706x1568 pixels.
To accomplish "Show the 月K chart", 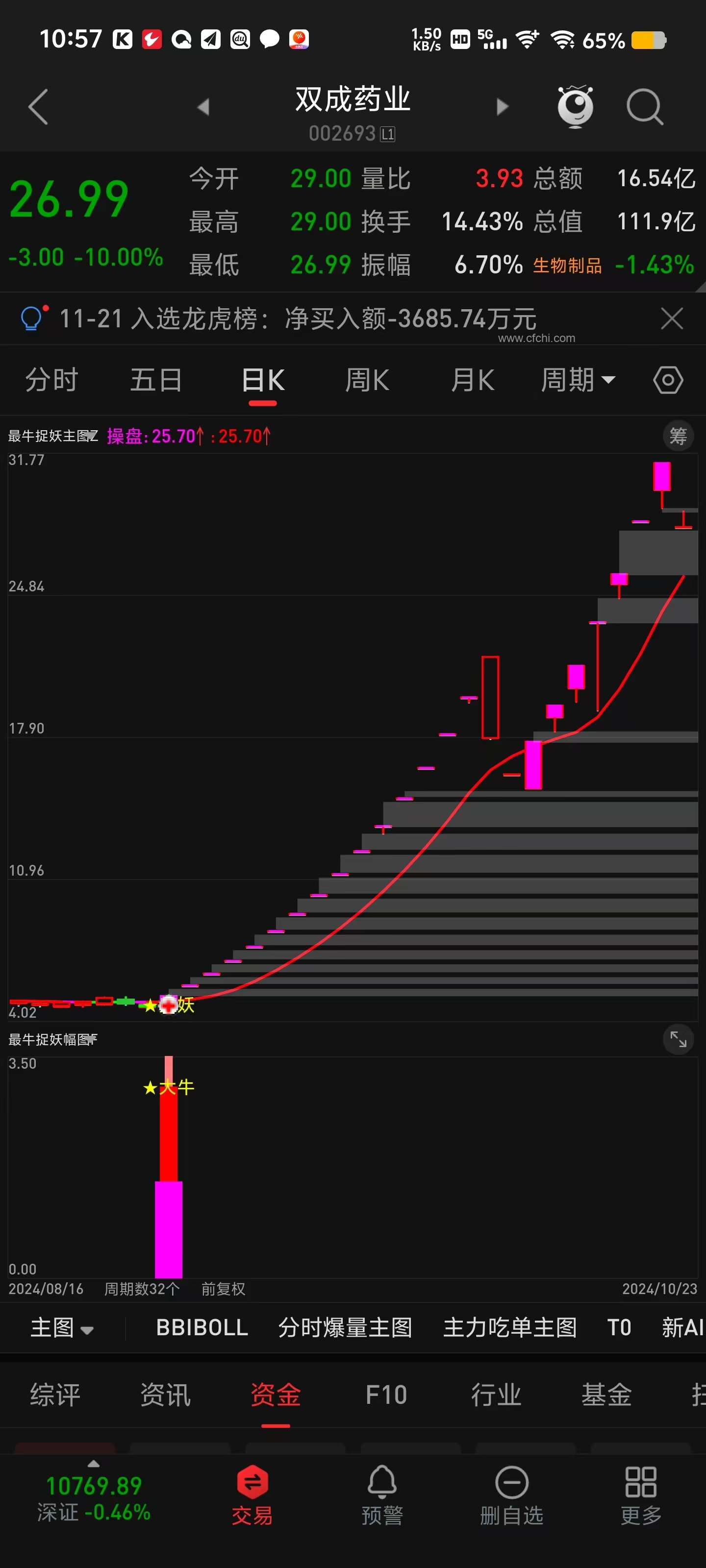I will (472, 380).
